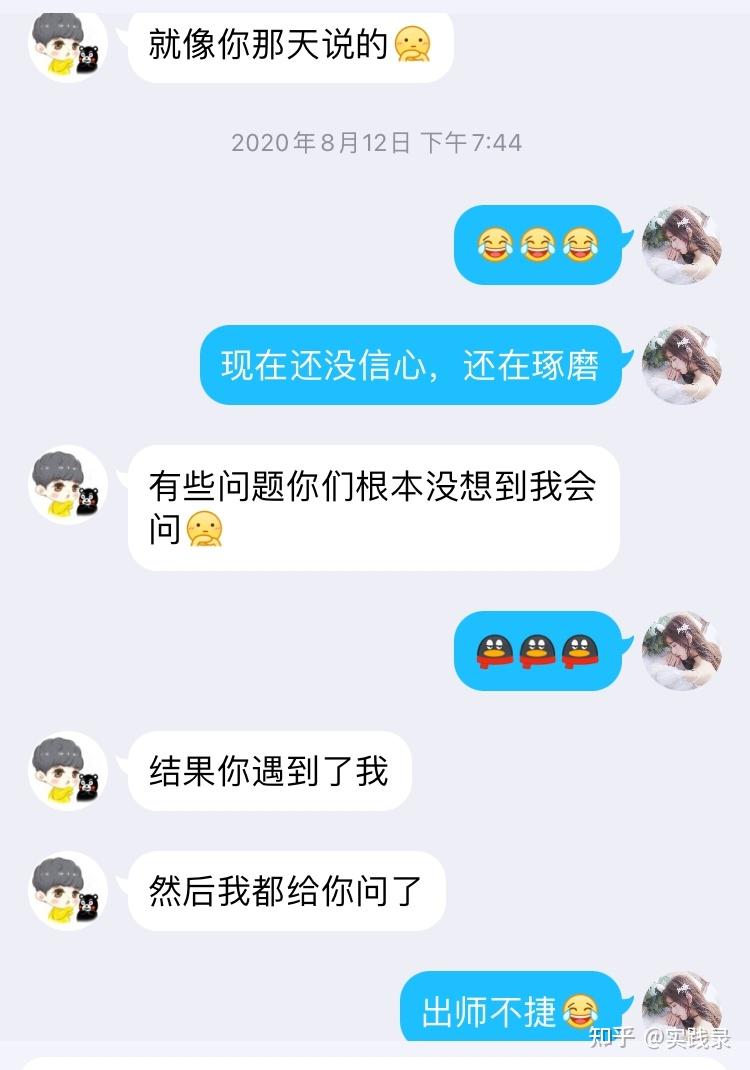750x1070 pixels.
Task: Open avatar next to '然后我都给你问了'
Action: click(68, 891)
